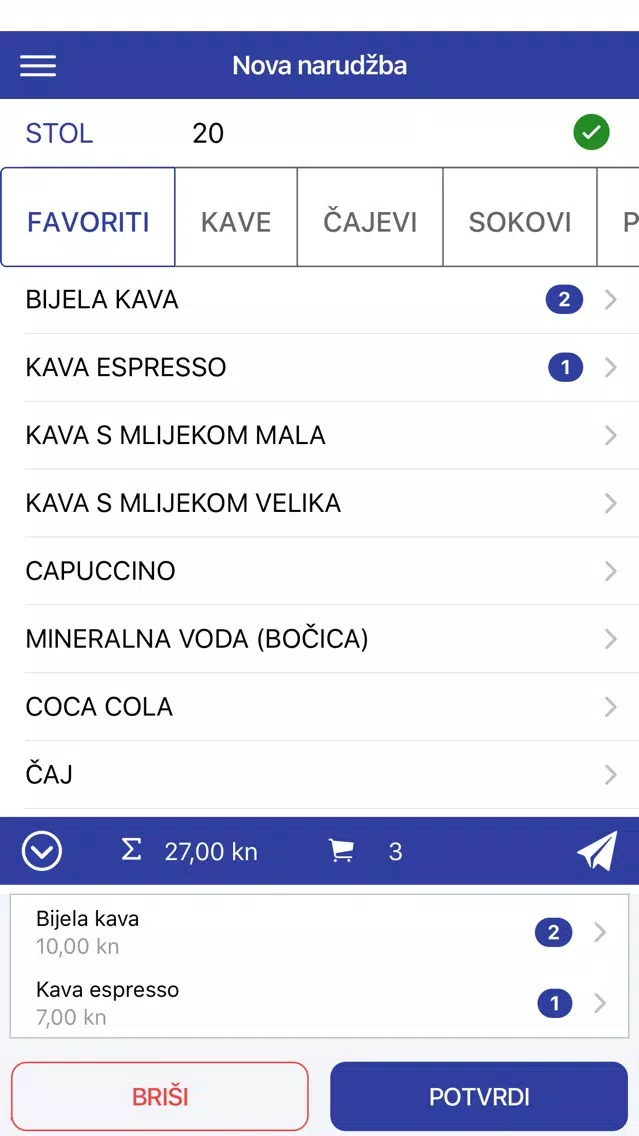The width and height of the screenshot is (639, 1136).
Task: Open the Bijela kava item in the cart
Action: [x=320, y=932]
